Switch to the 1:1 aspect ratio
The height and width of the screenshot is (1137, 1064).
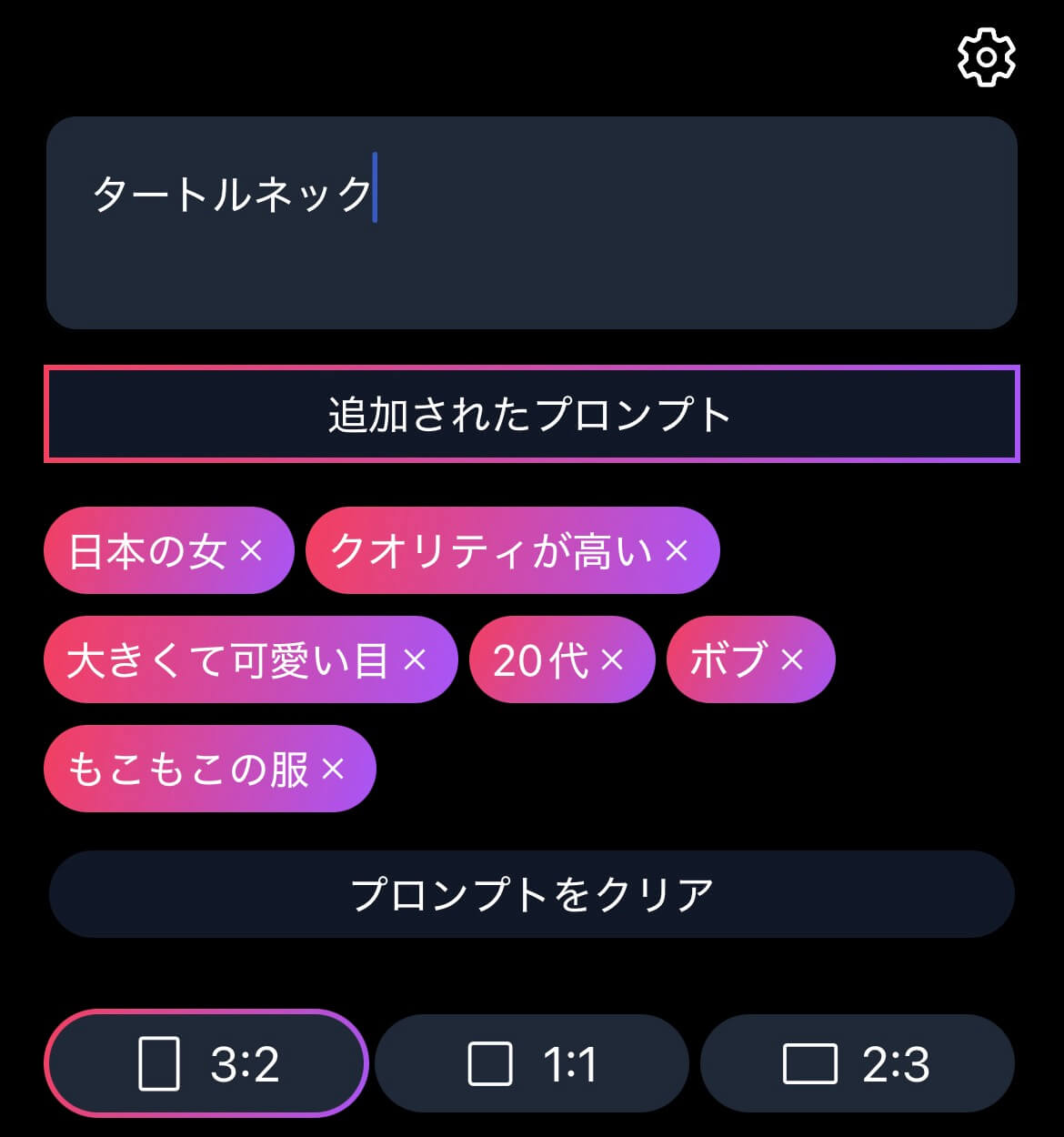click(x=532, y=1062)
